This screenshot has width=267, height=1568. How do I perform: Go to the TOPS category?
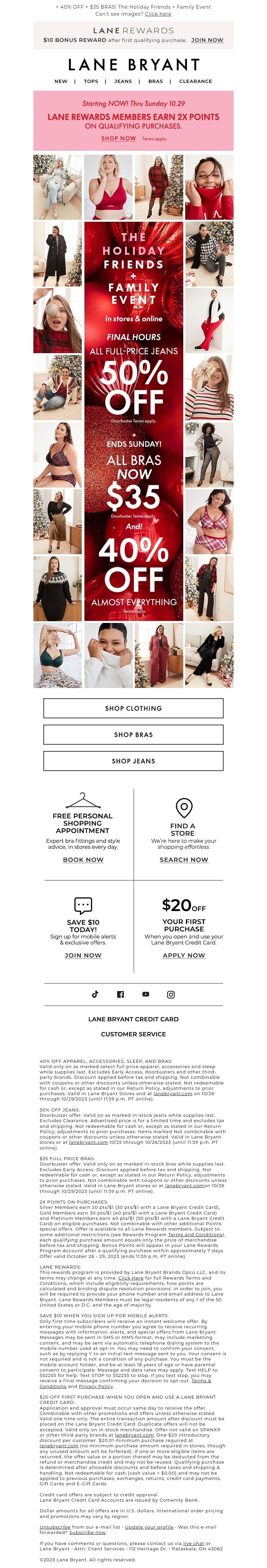pos(91,81)
